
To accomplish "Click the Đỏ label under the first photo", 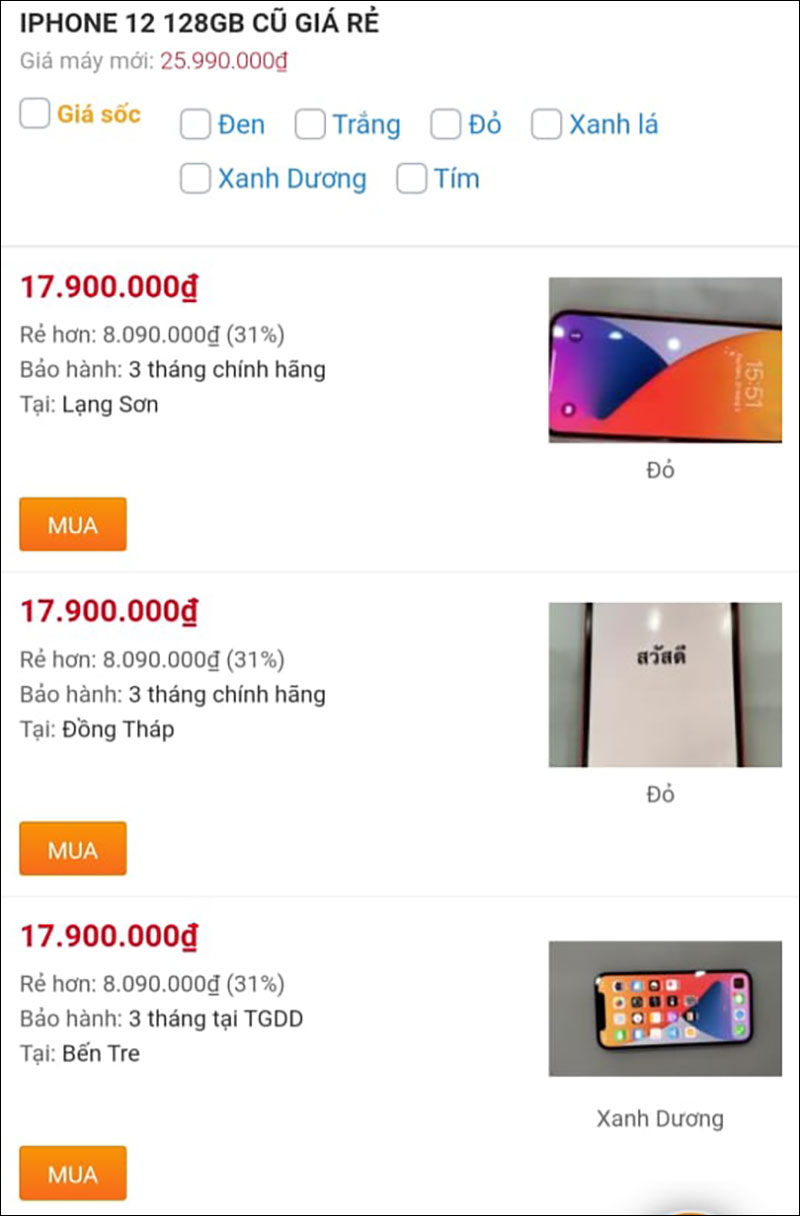I will [660, 469].
